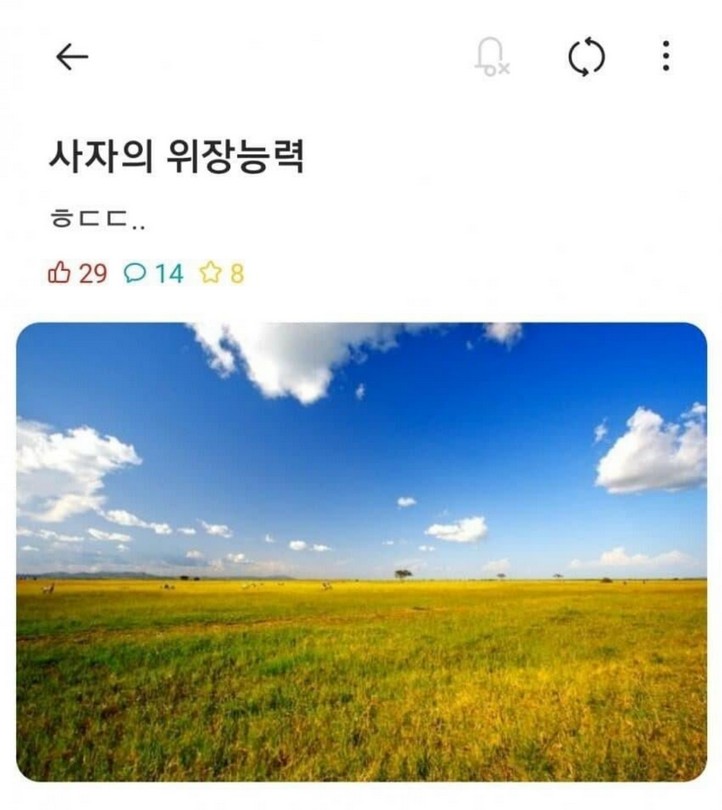722x810 pixels.
Task: Bookmark the post with the star icon
Action: click(x=210, y=273)
